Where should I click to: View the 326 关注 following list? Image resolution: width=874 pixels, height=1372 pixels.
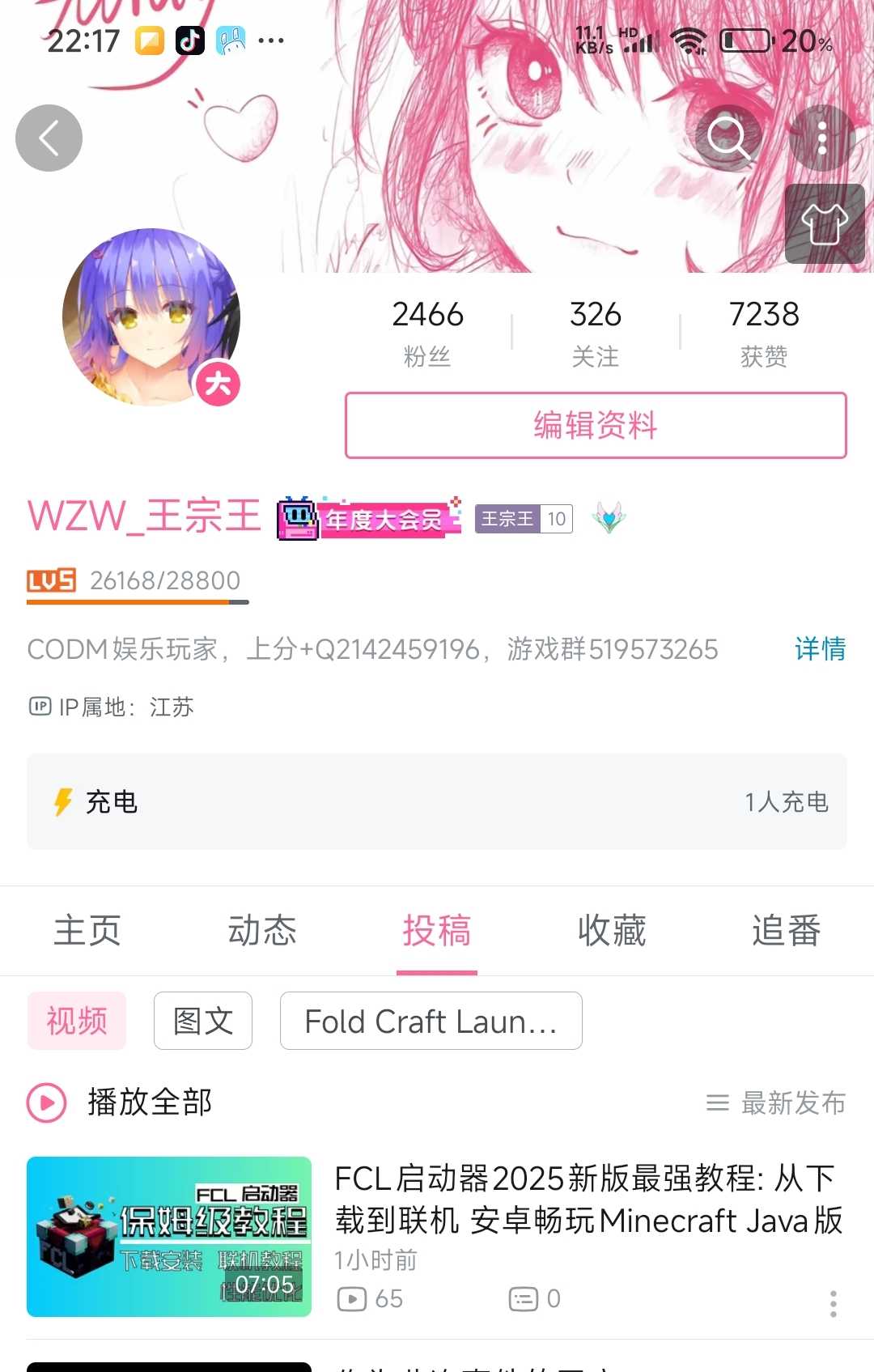596,332
